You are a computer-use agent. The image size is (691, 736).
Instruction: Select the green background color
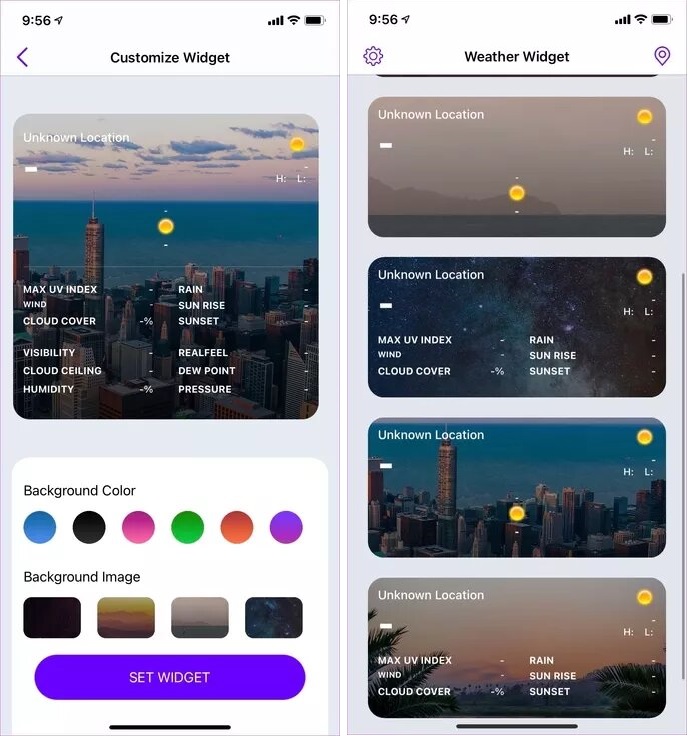[x=188, y=527]
